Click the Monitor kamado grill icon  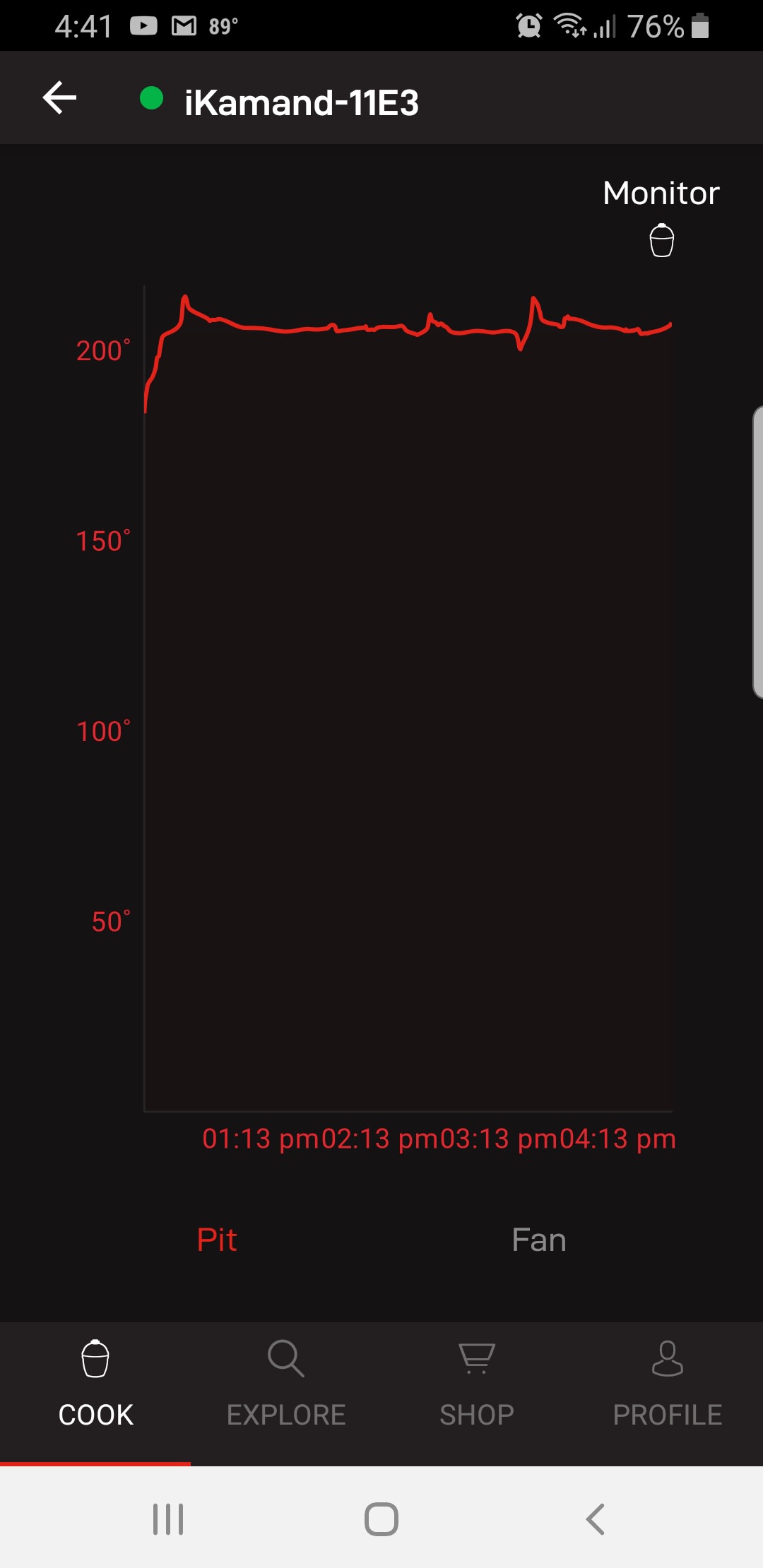tap(661, 240)
